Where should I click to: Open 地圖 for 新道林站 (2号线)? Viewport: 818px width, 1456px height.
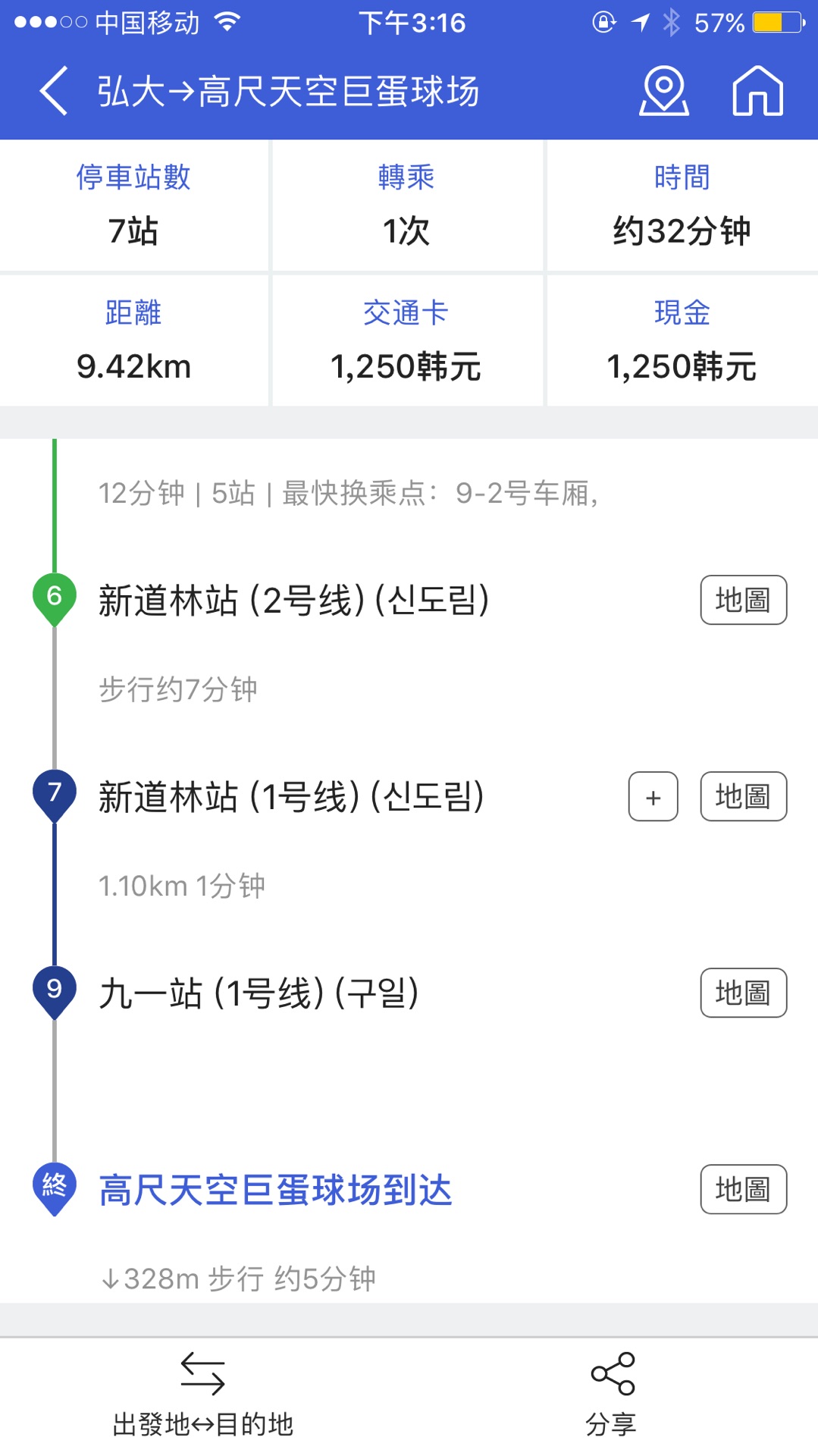pyautogui.click(x=743, y=600)
